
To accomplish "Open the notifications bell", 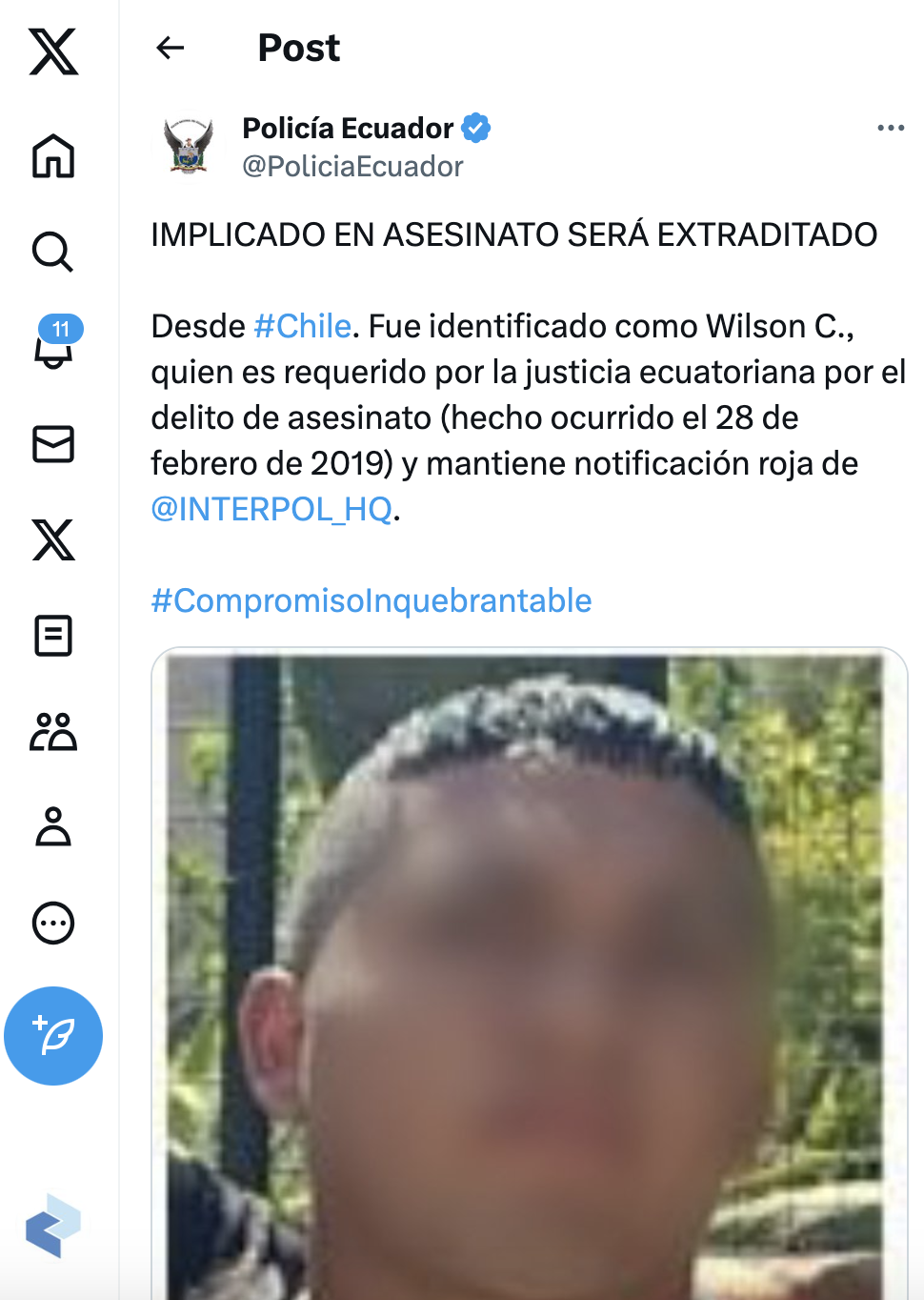I will [x=53, y=347].
